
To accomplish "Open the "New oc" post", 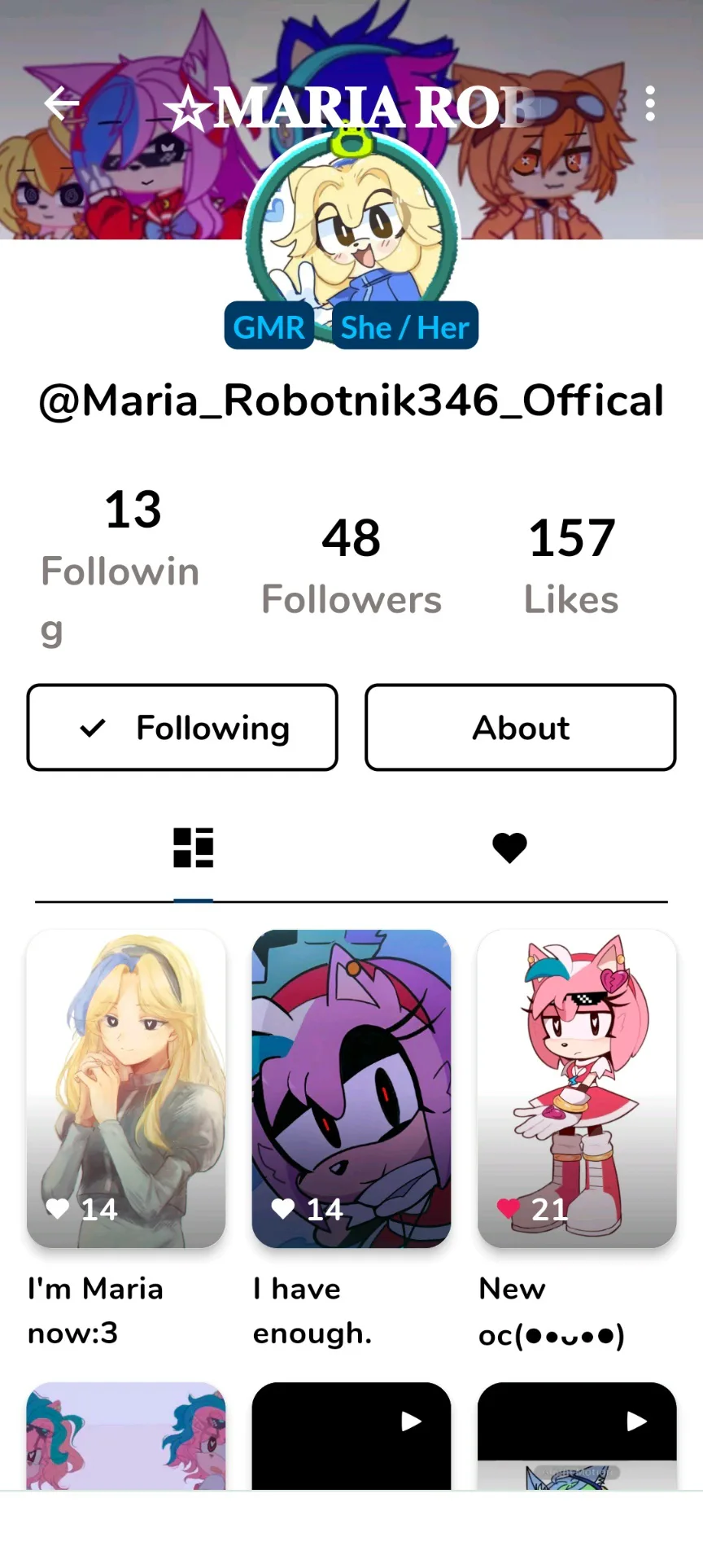I will pos(577,1088).
